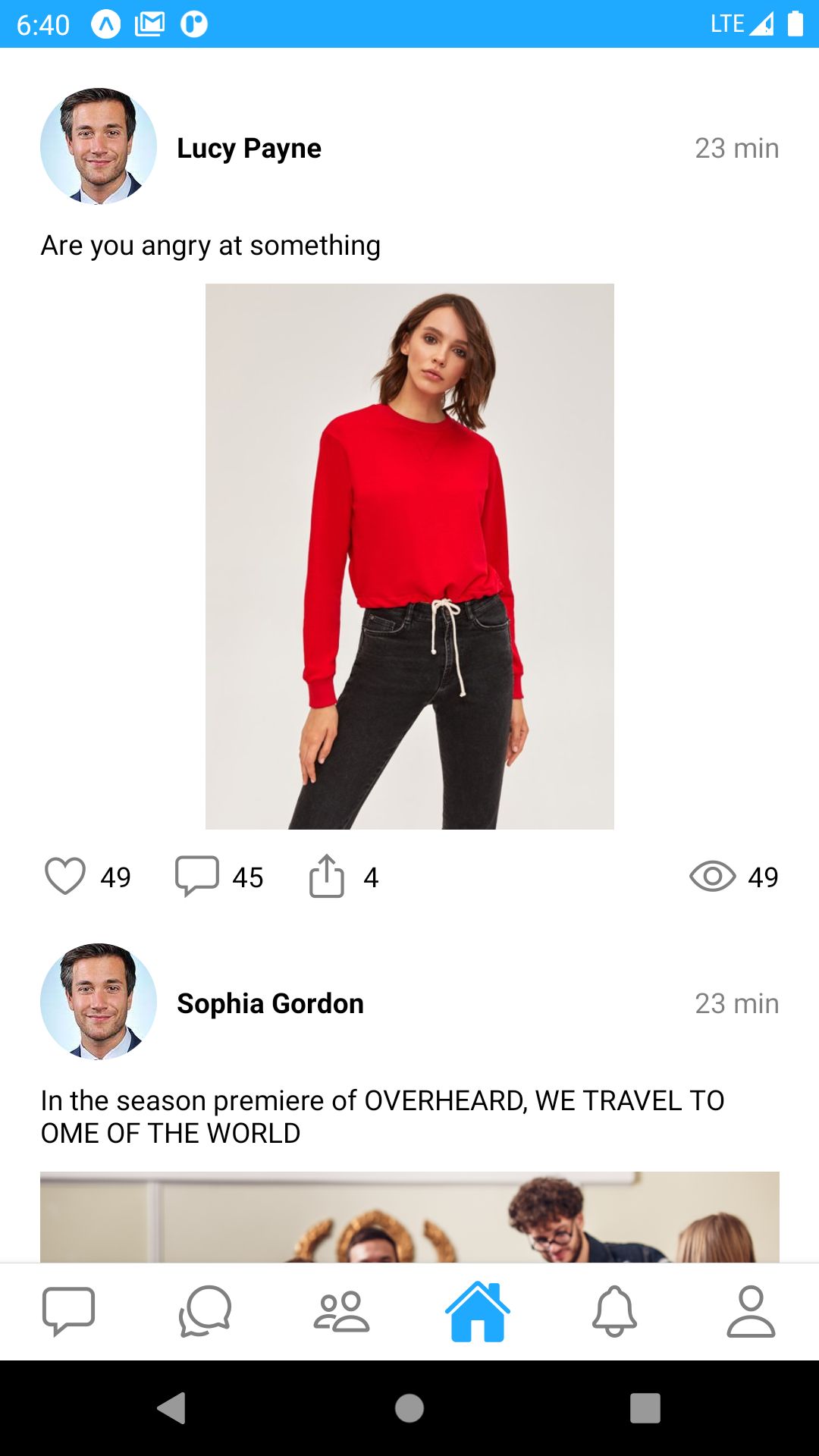Open the chat bubbles tab
Image resolution: width=819 pixels, height=1456 pixels.
(x=205, y=1311)
